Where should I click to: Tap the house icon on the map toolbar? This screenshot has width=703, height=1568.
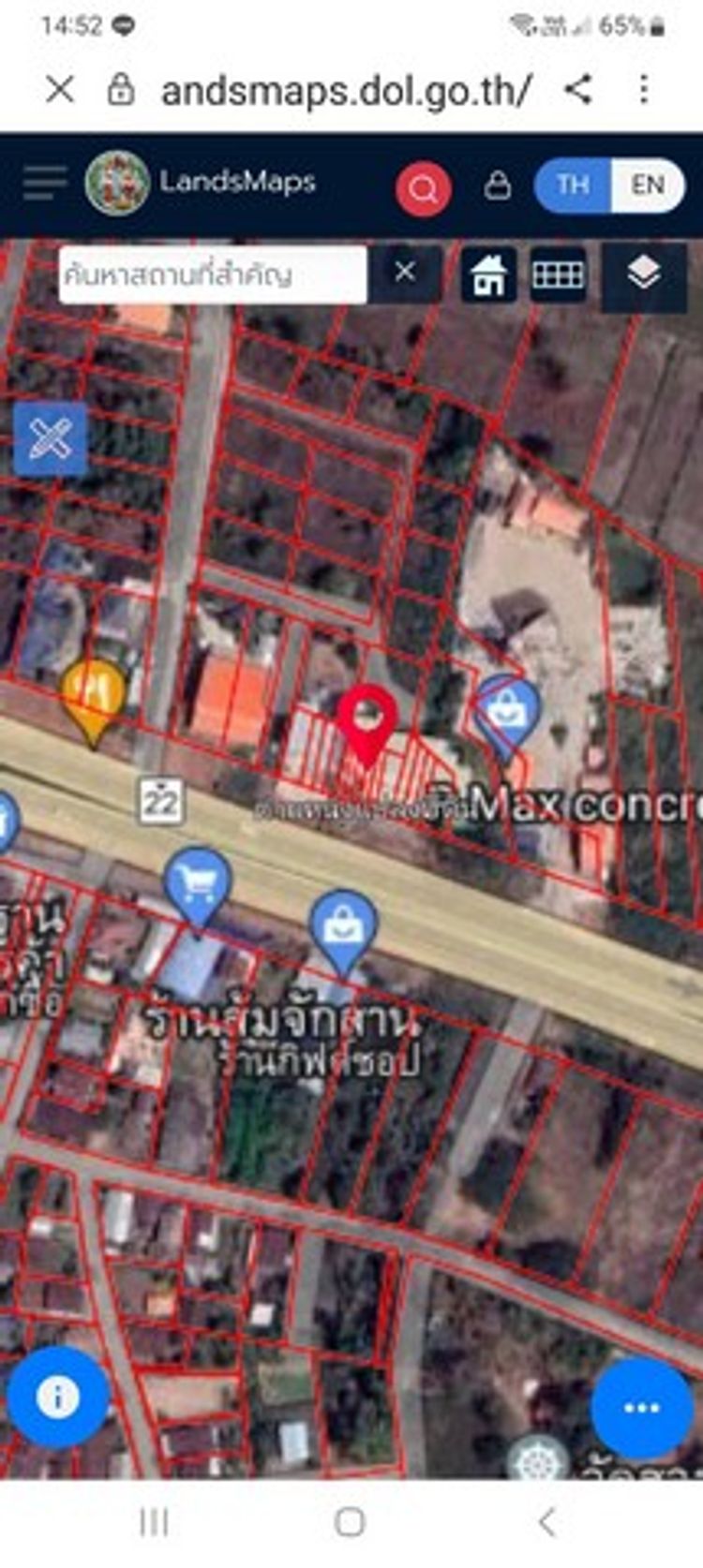[488, 275]
